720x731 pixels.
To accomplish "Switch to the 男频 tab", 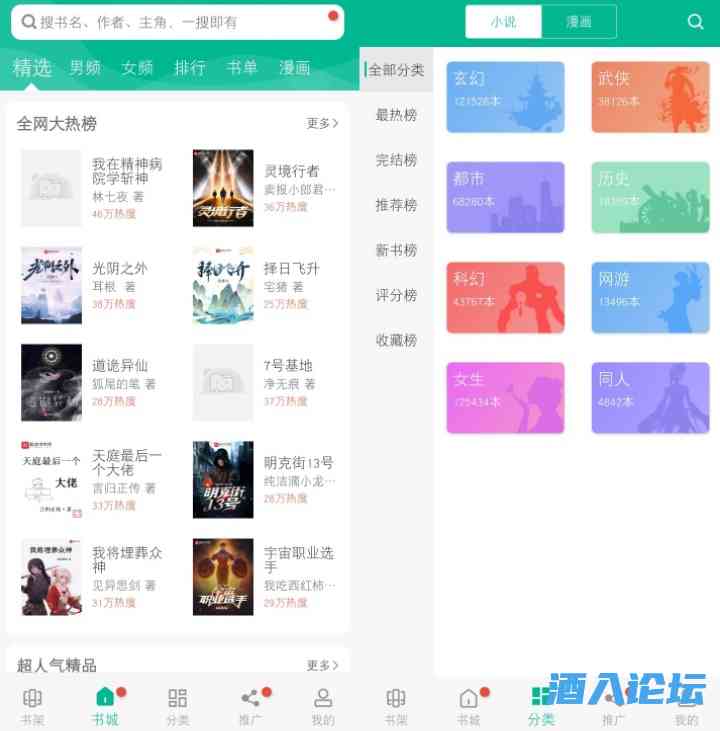I will pos(85,68).
